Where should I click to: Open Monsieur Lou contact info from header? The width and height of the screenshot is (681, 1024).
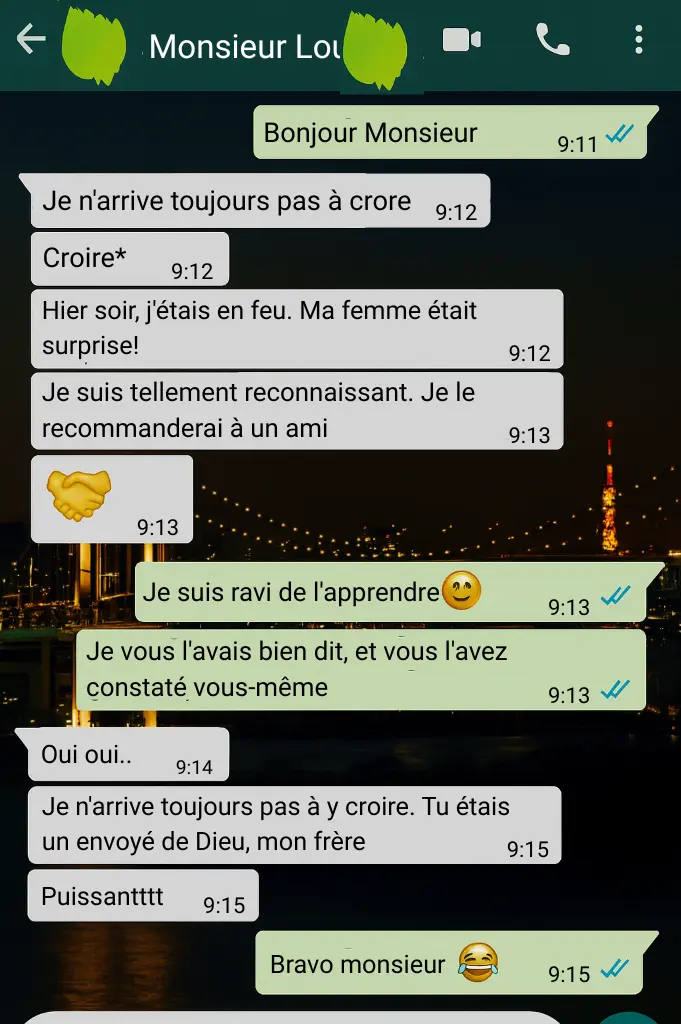(x=245, y=46)
